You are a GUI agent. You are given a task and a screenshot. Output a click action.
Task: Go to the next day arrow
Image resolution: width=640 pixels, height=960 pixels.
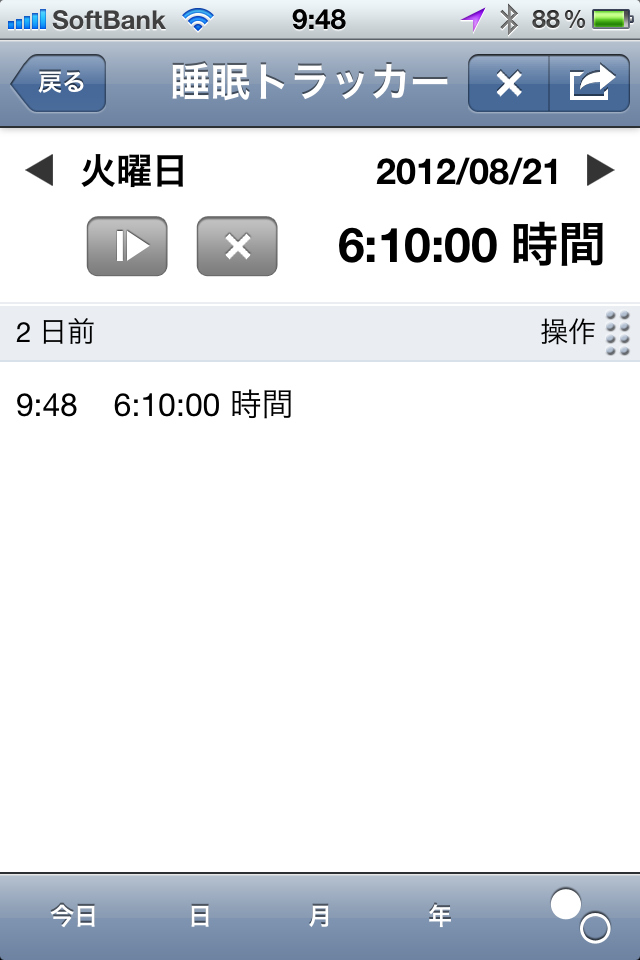(601, 172)
